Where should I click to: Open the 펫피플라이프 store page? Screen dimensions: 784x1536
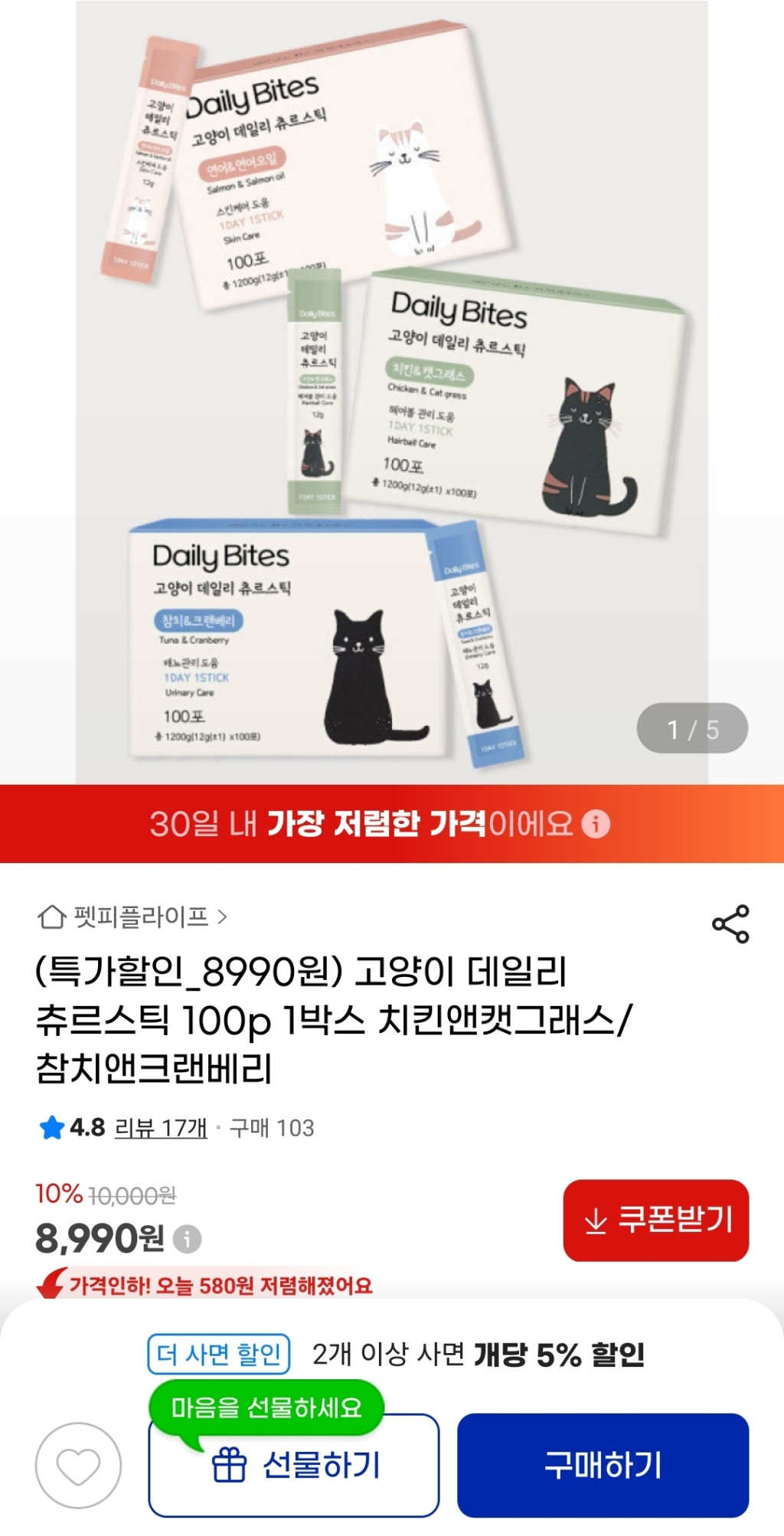coord(133,917)
